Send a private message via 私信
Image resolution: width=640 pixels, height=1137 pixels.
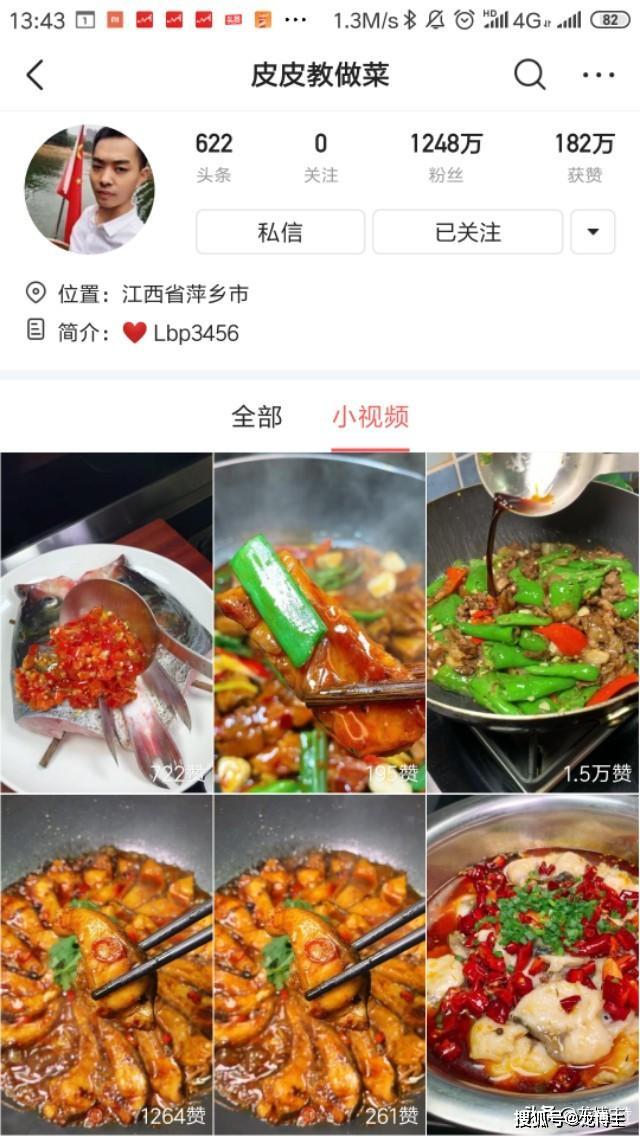[280, 232]
